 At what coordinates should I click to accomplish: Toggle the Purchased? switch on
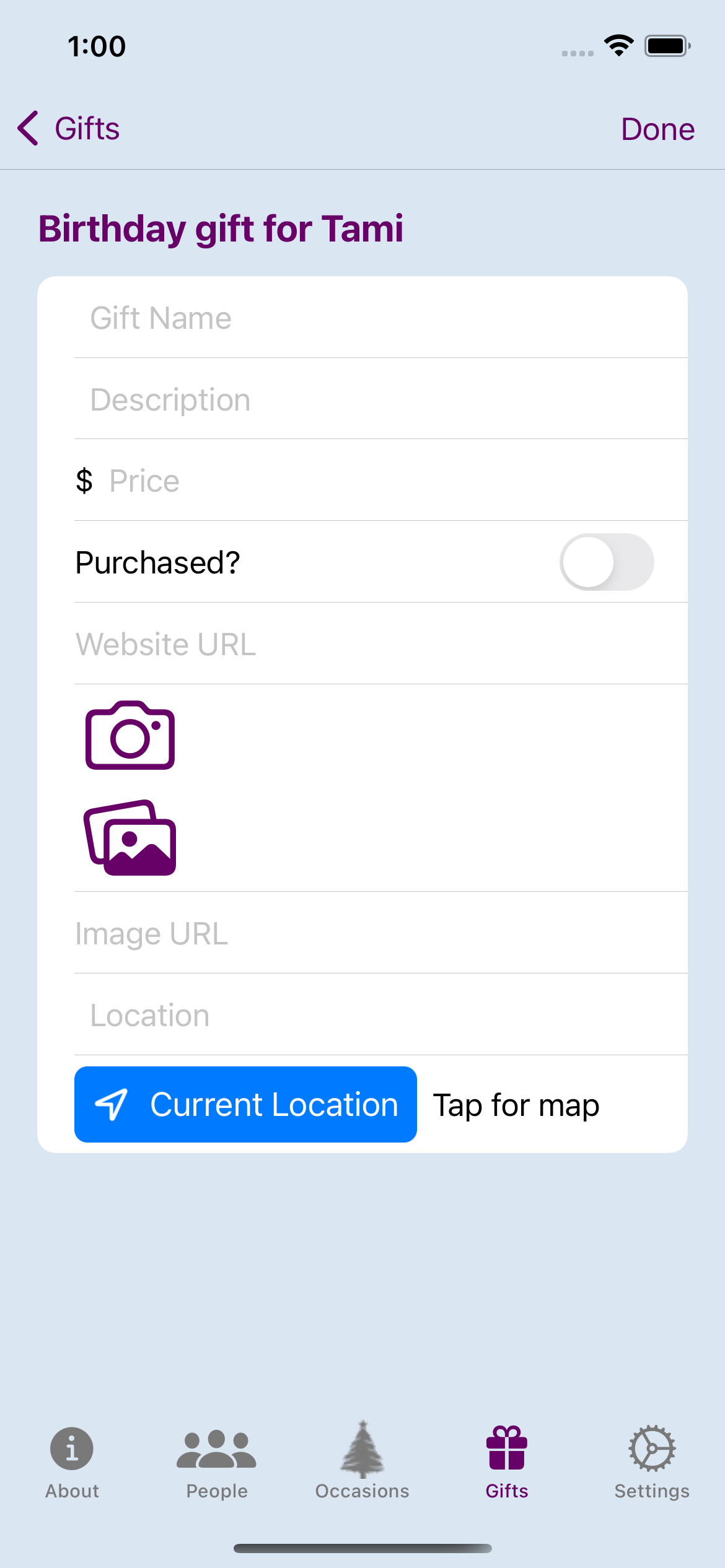tap(607, 561)
